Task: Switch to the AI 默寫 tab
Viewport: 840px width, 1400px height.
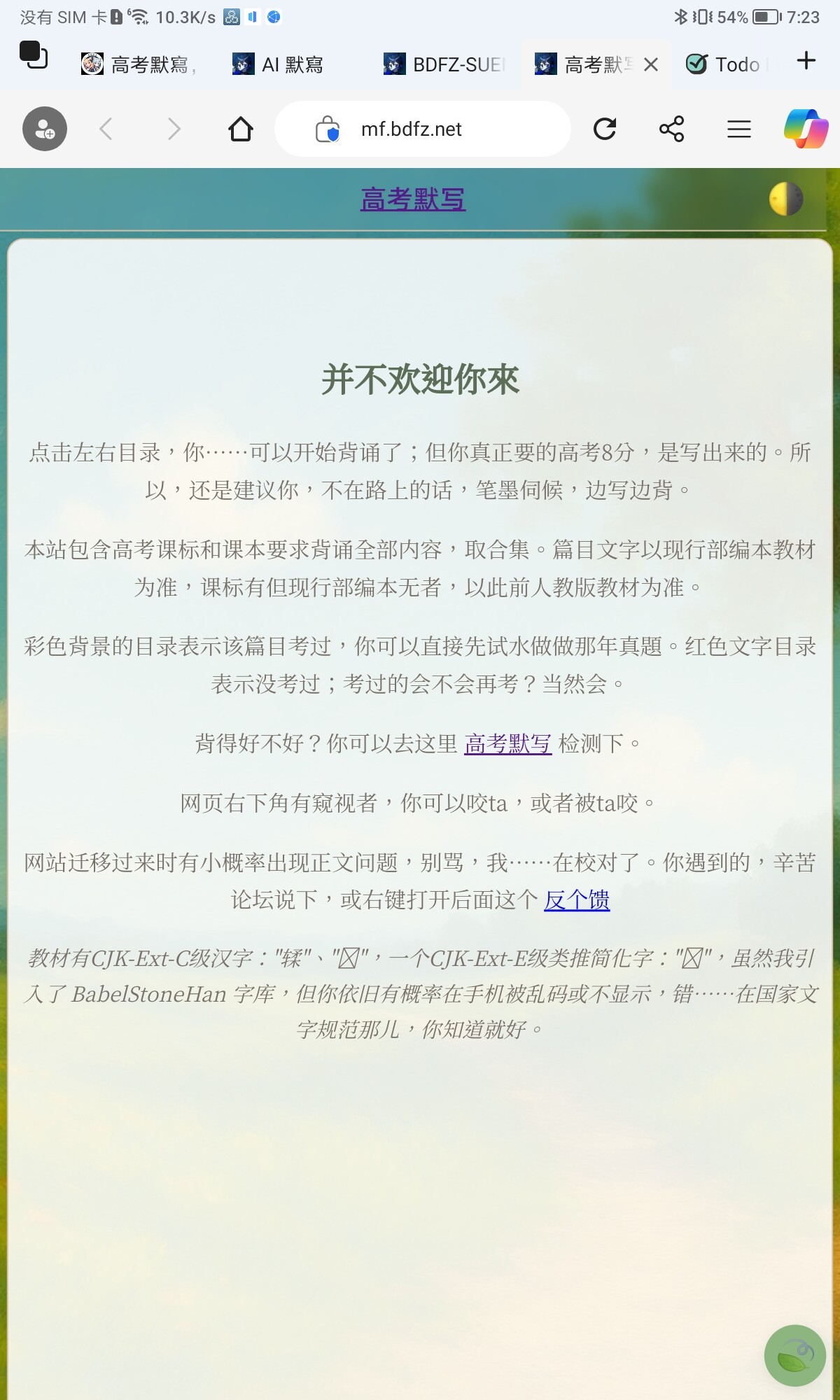Action: pyautogui.click(x=280, y=64)
